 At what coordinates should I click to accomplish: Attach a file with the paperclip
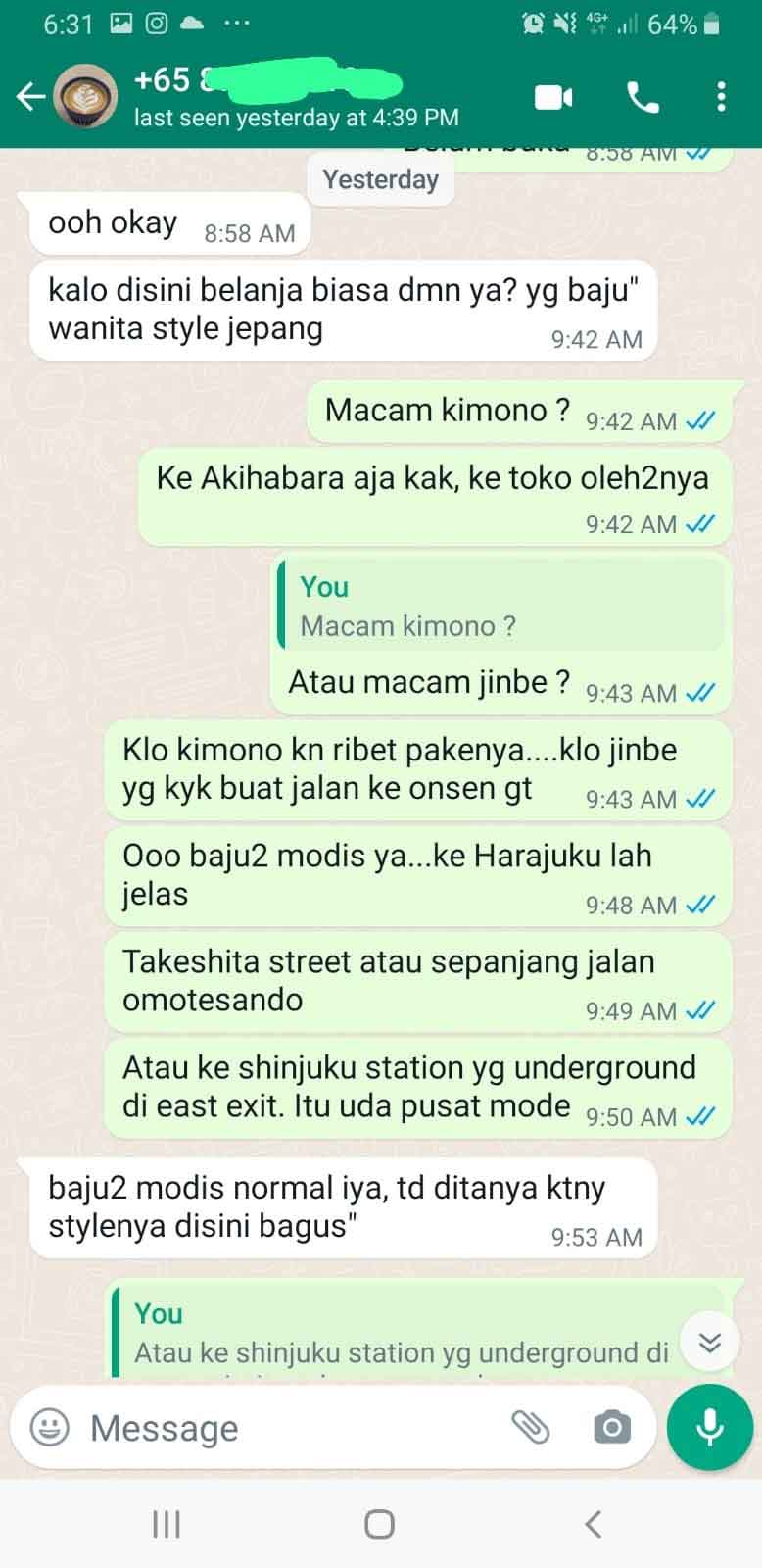coord(531,1427)
